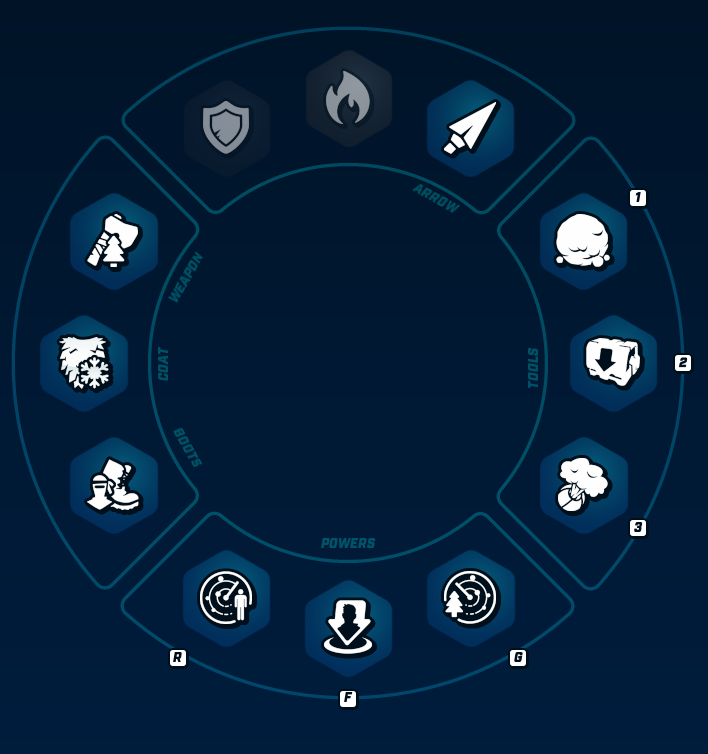This screenshot has width=708, height=754.
Task: Open the coat equipment slot
Action: [84, 363]
